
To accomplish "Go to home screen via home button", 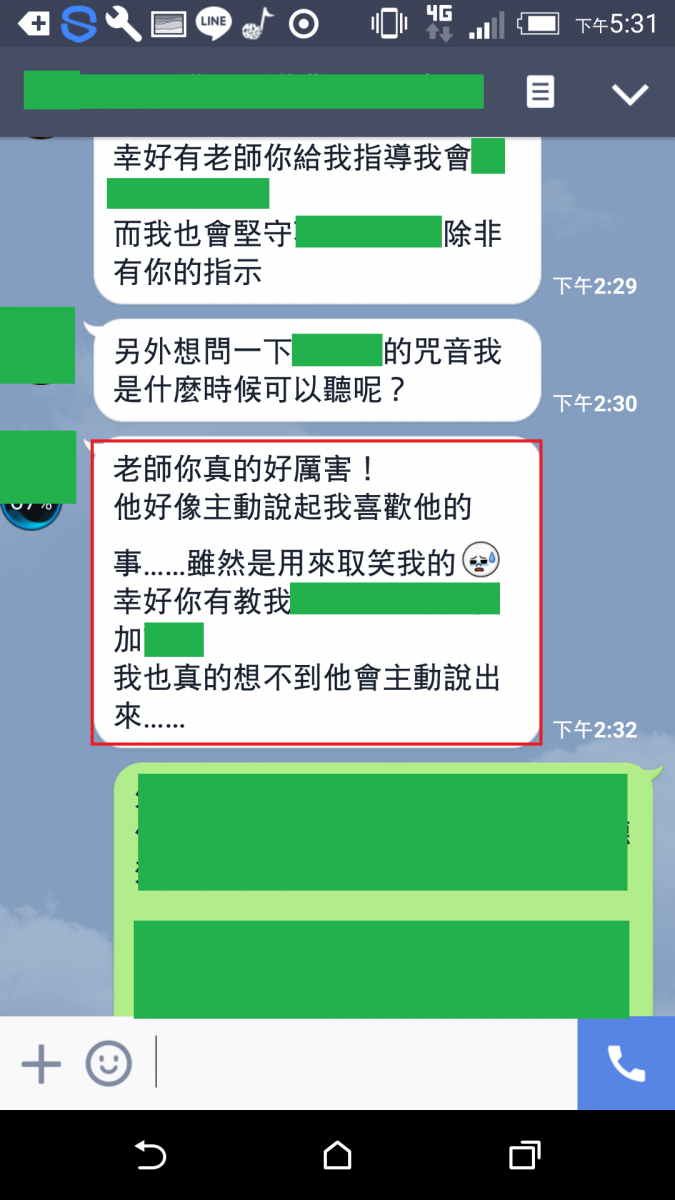I will 337,1156.
